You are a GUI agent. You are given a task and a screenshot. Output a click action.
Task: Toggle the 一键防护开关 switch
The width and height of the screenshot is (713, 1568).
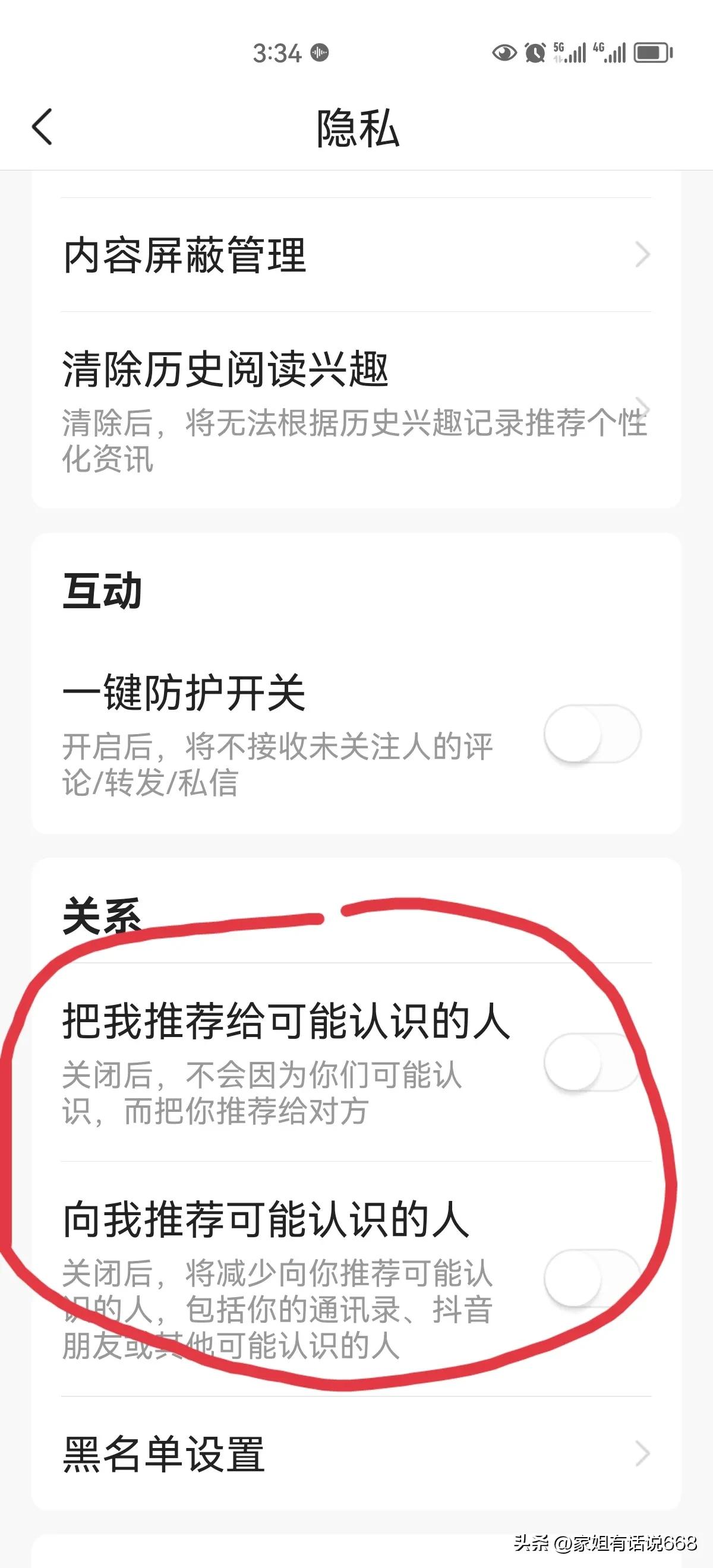point(592,734)
